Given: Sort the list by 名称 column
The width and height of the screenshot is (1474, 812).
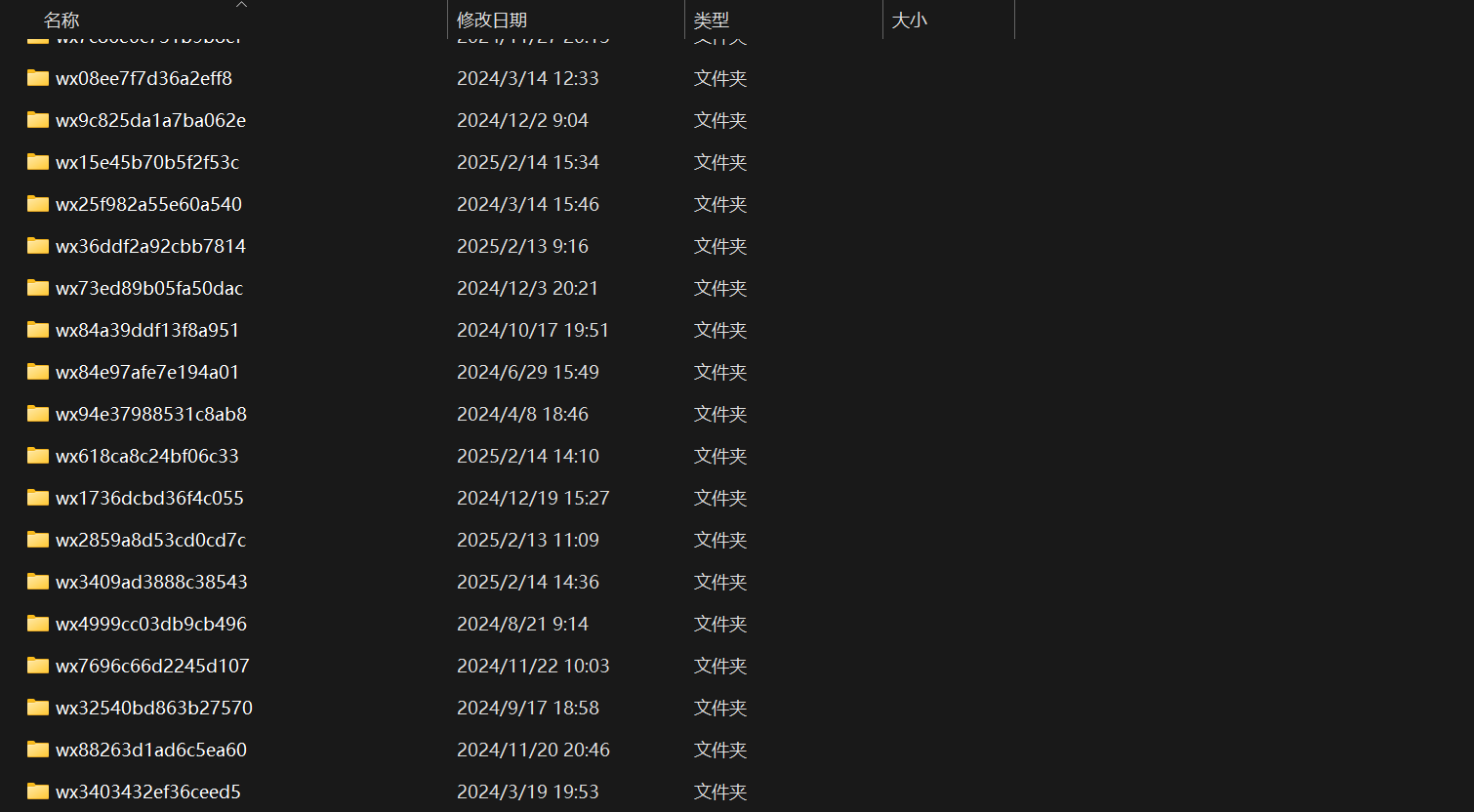Looking at the screenshot, I should (61, 20).
